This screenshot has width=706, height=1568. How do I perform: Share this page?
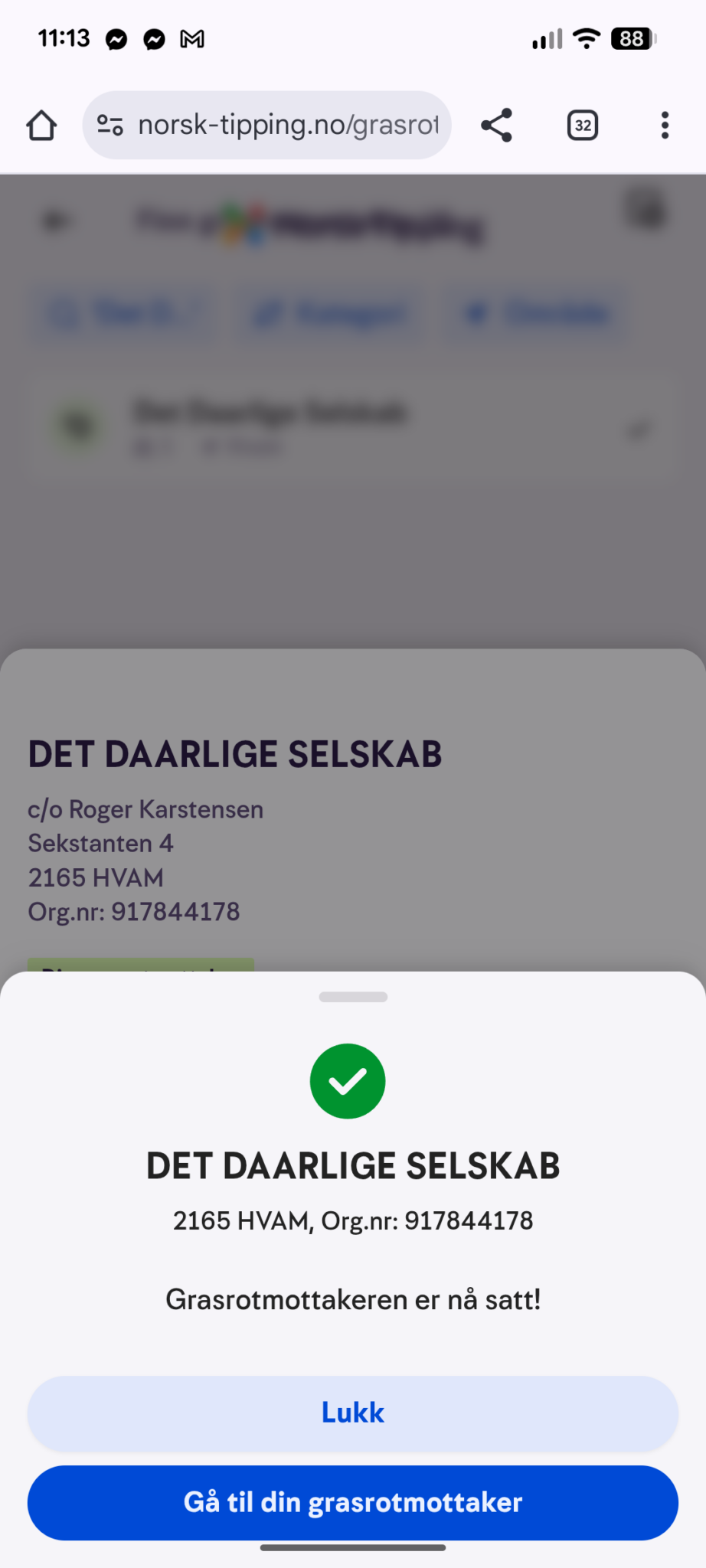click(496, 126)
